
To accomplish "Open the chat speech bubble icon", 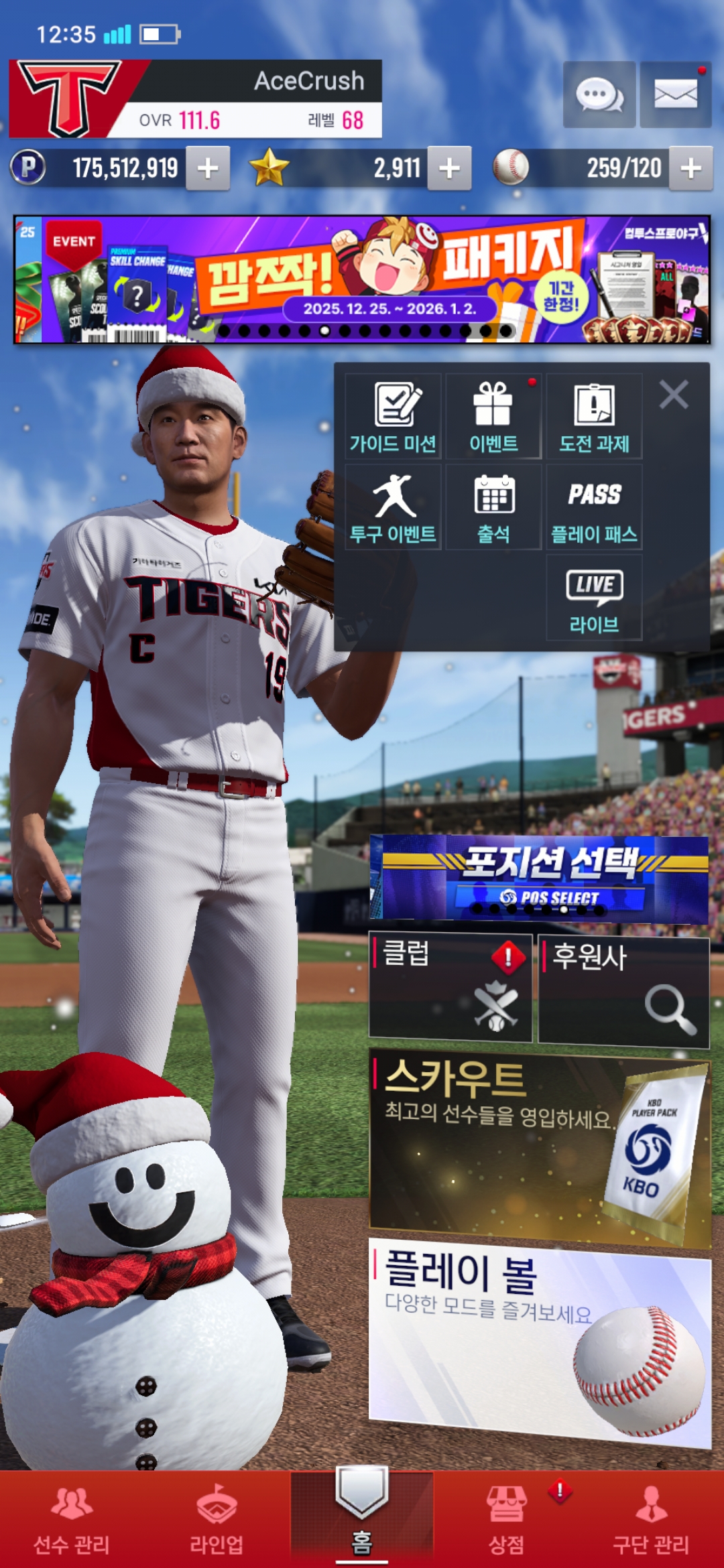I will (x=599, y=95).
